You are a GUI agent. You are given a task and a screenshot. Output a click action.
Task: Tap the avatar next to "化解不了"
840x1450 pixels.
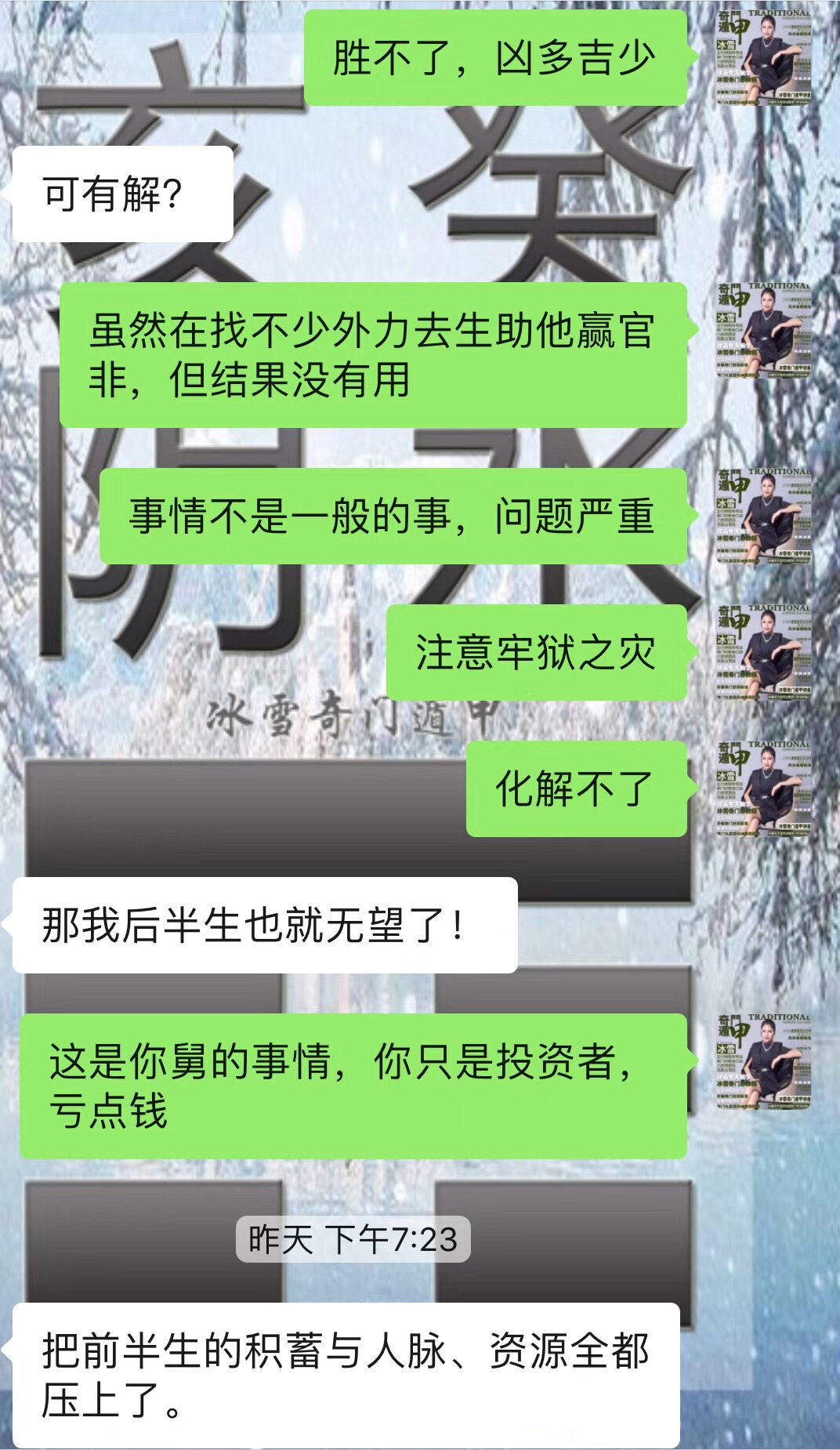[x=762, y=788]
